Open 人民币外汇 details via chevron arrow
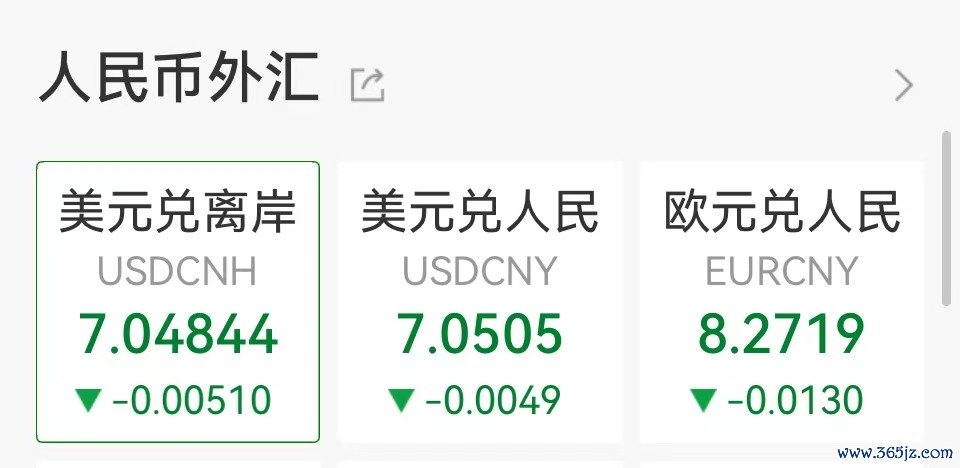This screenshot has width=960, height=468. 903,86
